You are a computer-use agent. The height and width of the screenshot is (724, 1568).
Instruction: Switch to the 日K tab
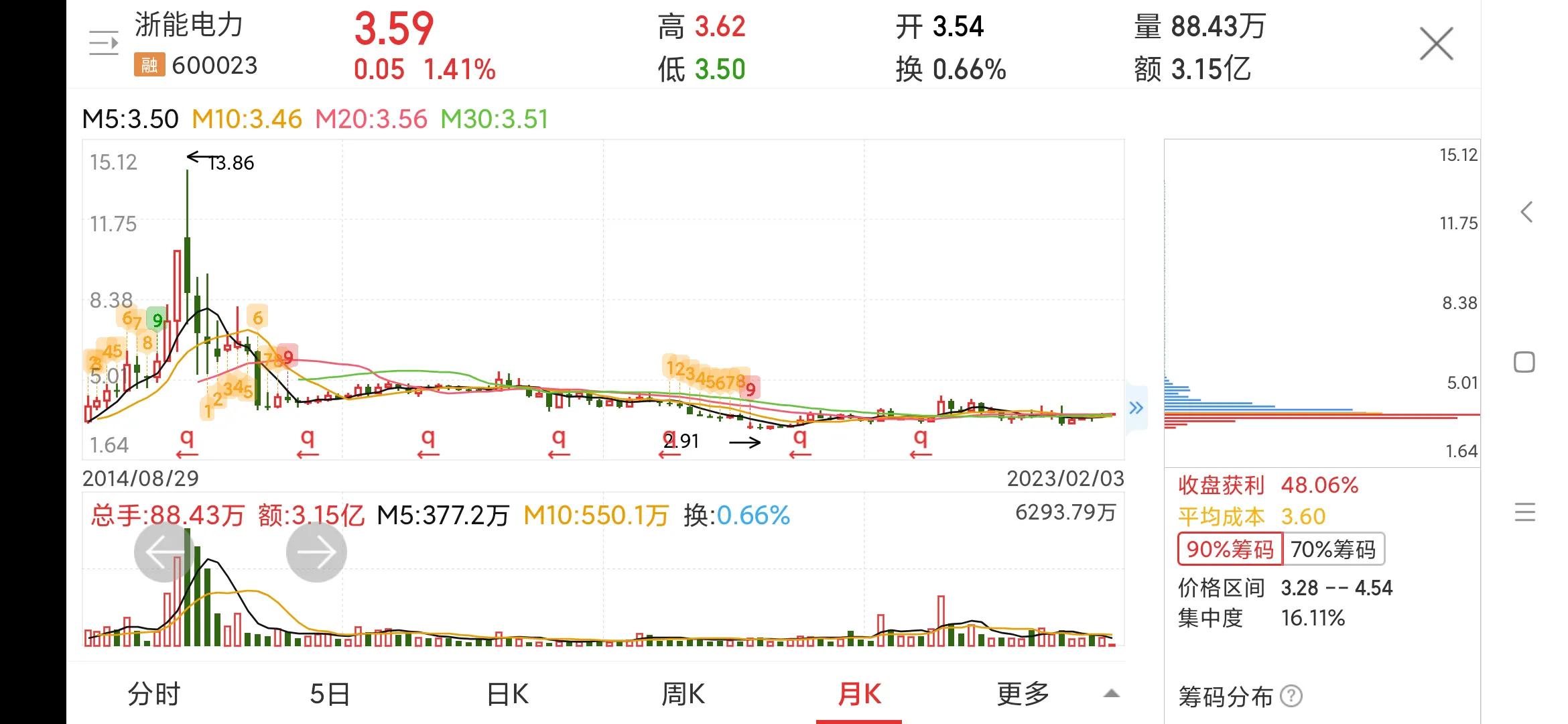pos(507,694)
